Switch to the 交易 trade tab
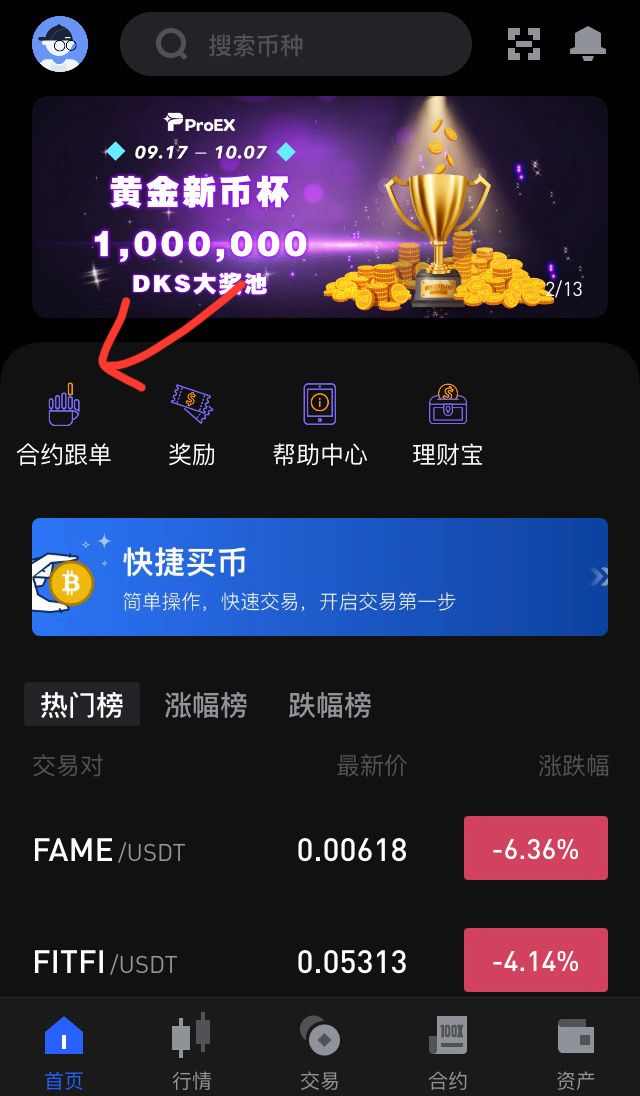Image resolution: width=640 pixels, height=1096 pixels. click(x=320, y=1050)
